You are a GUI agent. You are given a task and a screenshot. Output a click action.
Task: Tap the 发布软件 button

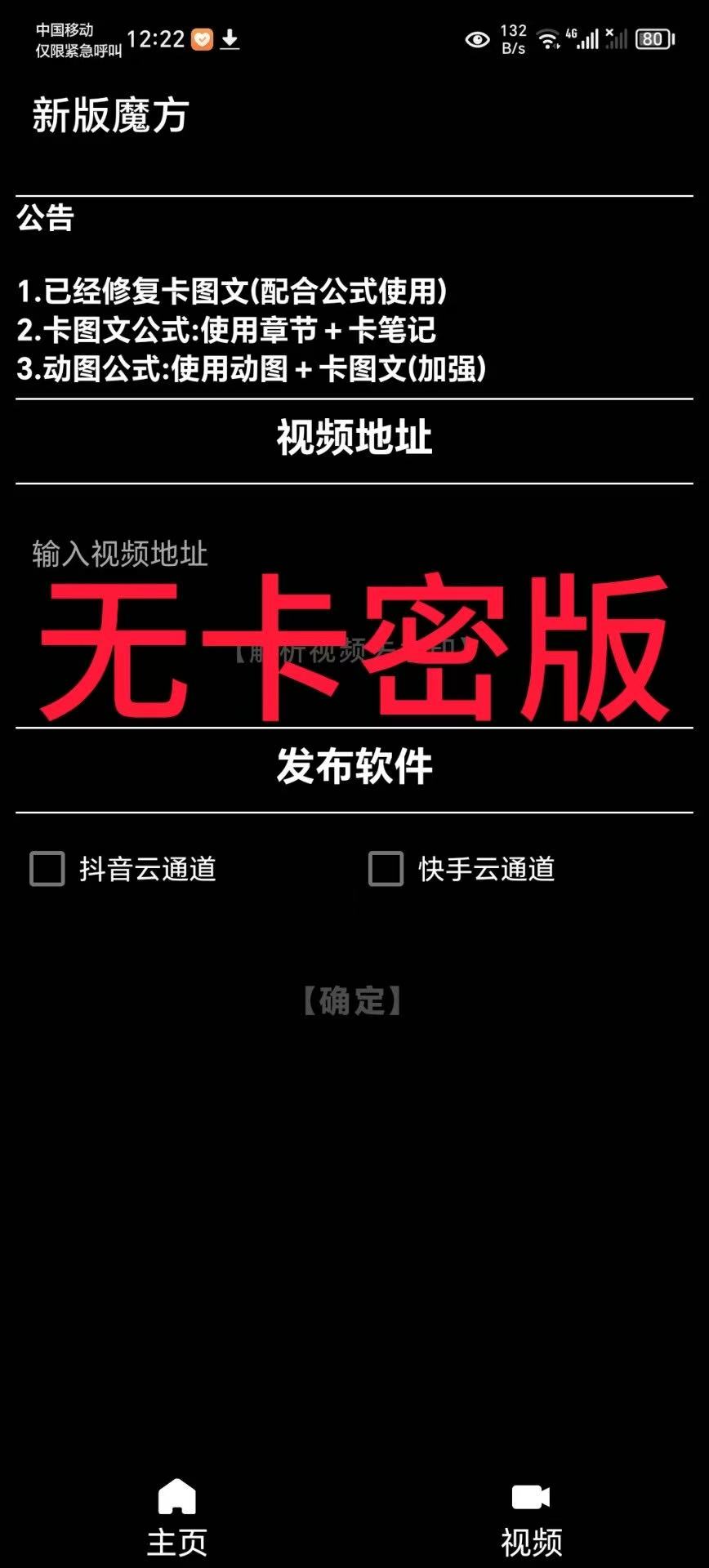click(354, 768)
